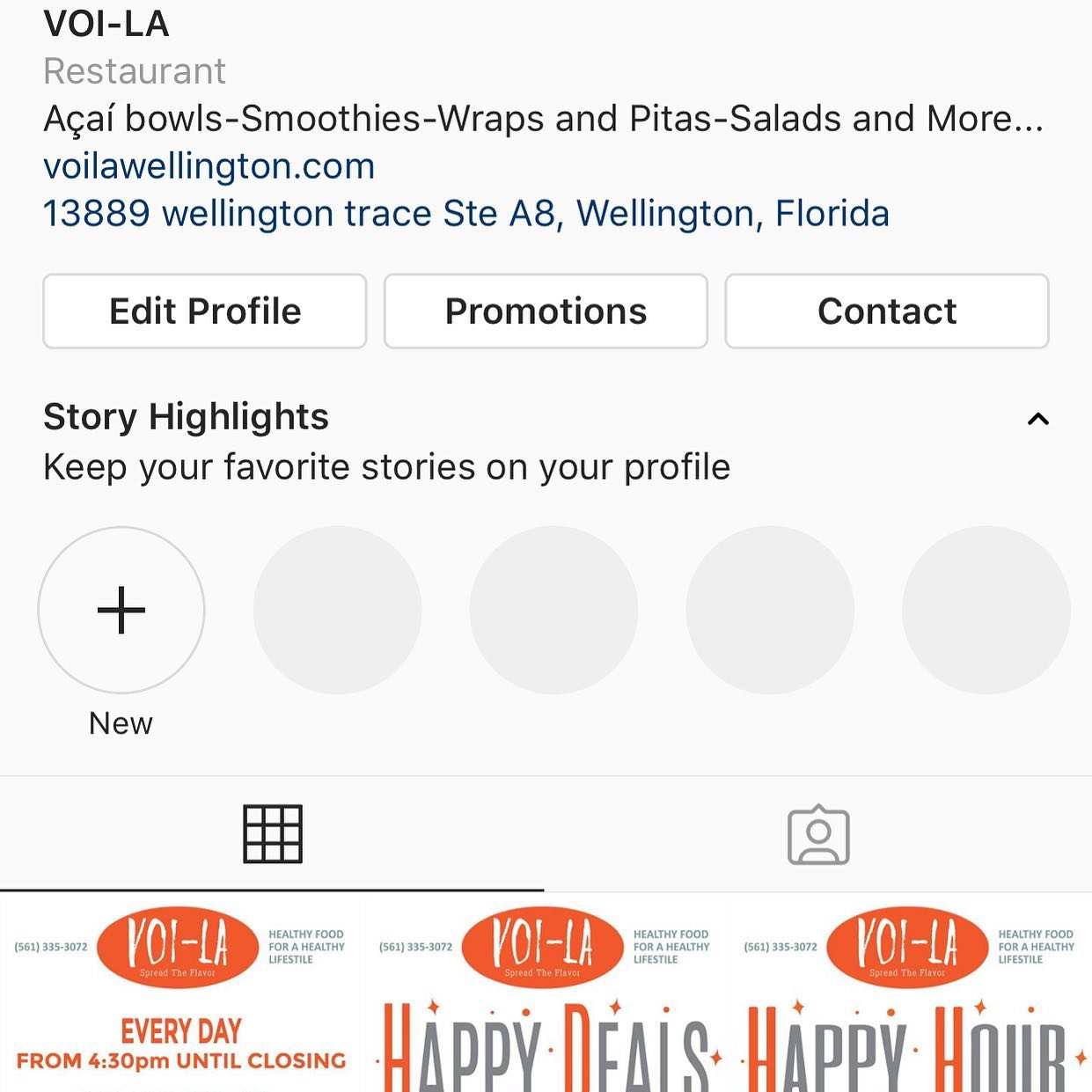1092x1092 pixels.
Task: Open the Promotions button
Action: click(x=546, y=311)
